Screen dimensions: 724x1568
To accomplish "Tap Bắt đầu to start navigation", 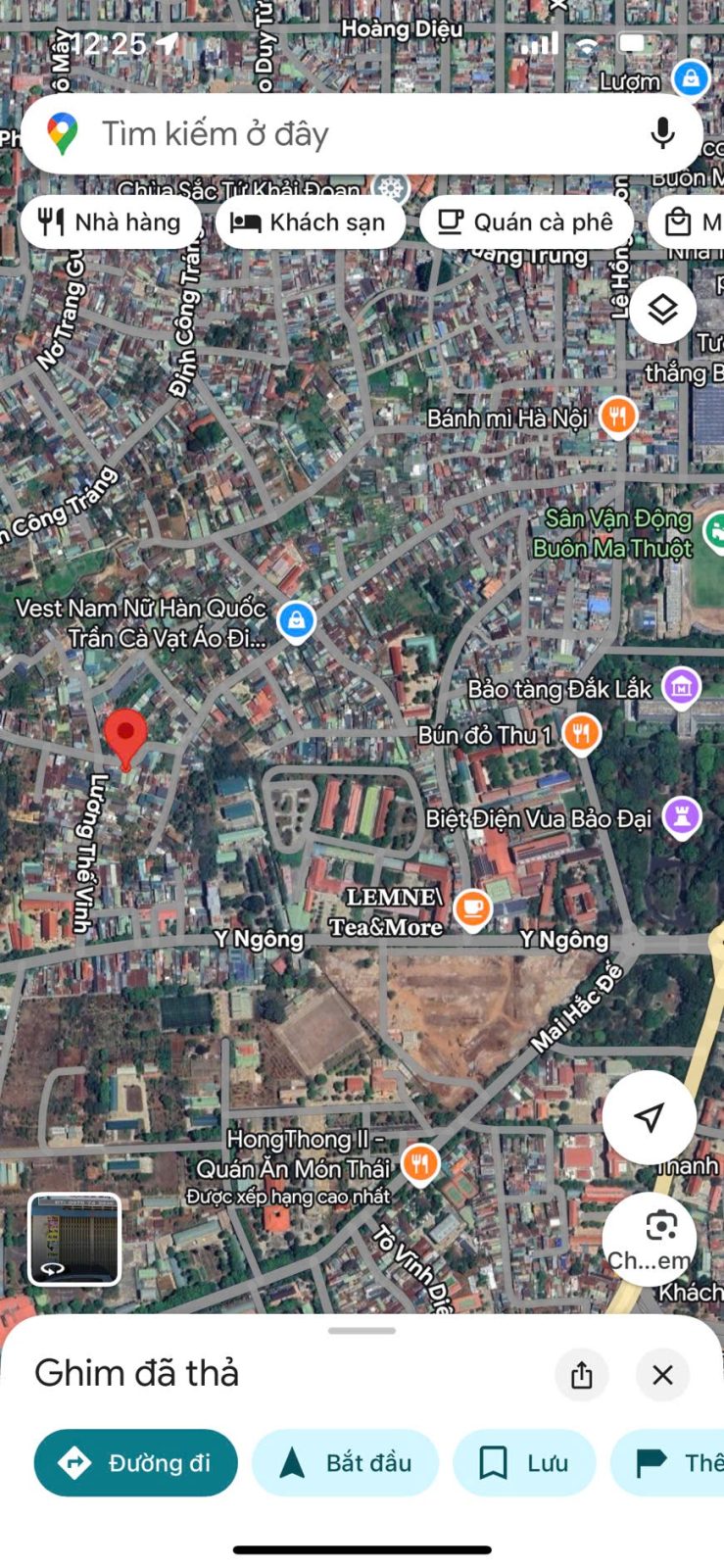I will [x=345, y=1463].
